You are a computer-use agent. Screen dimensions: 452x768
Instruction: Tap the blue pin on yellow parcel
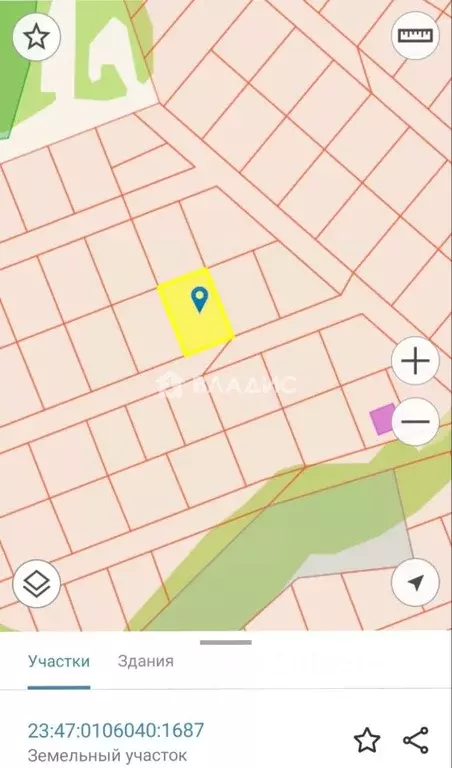[x=199, y=300]
